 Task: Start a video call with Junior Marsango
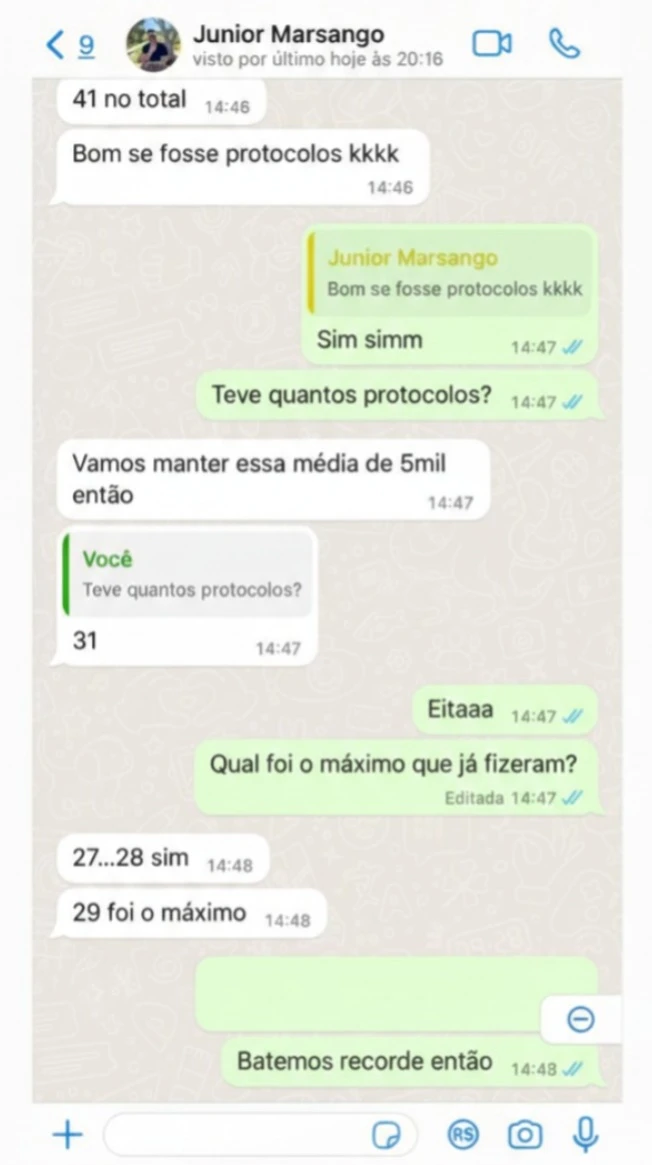pos(491,44)
